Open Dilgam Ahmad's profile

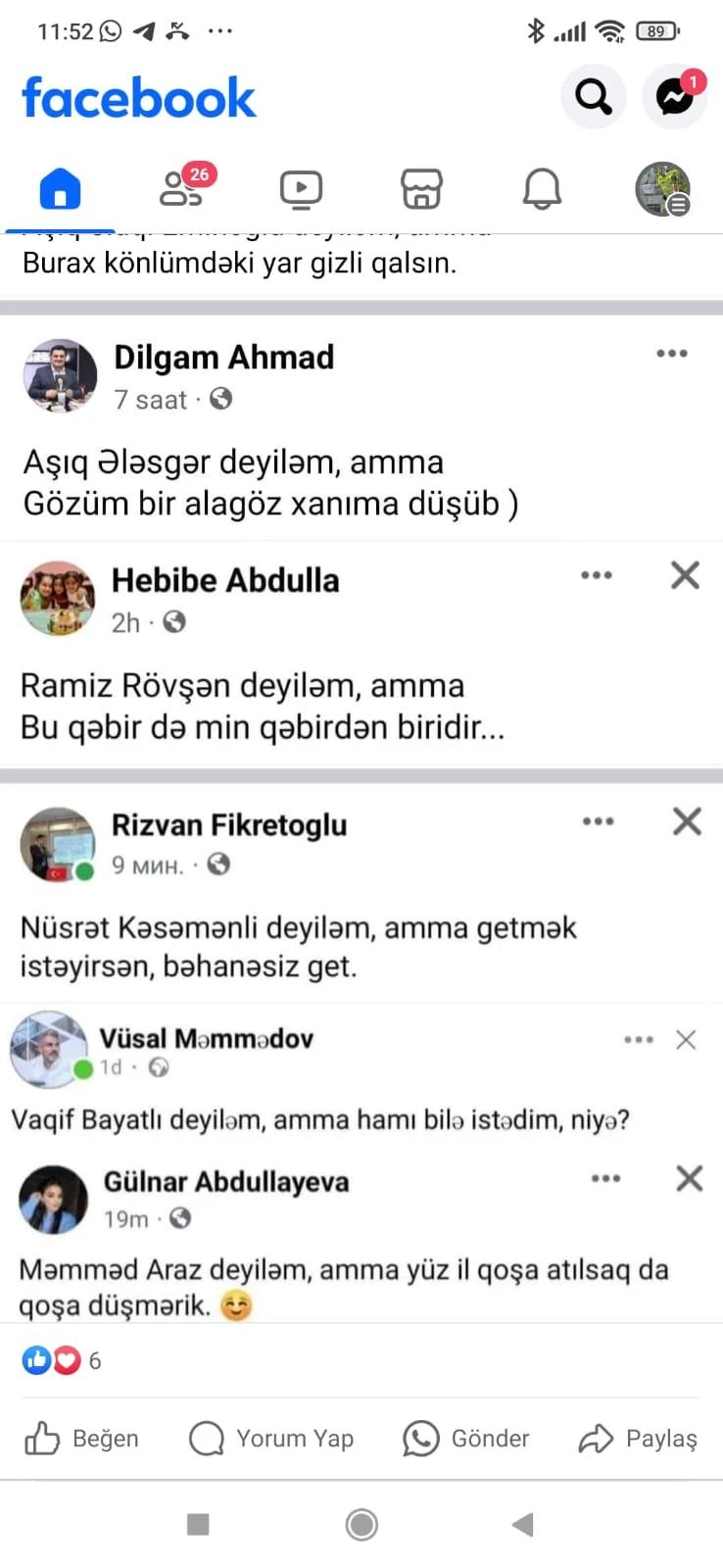223,358
